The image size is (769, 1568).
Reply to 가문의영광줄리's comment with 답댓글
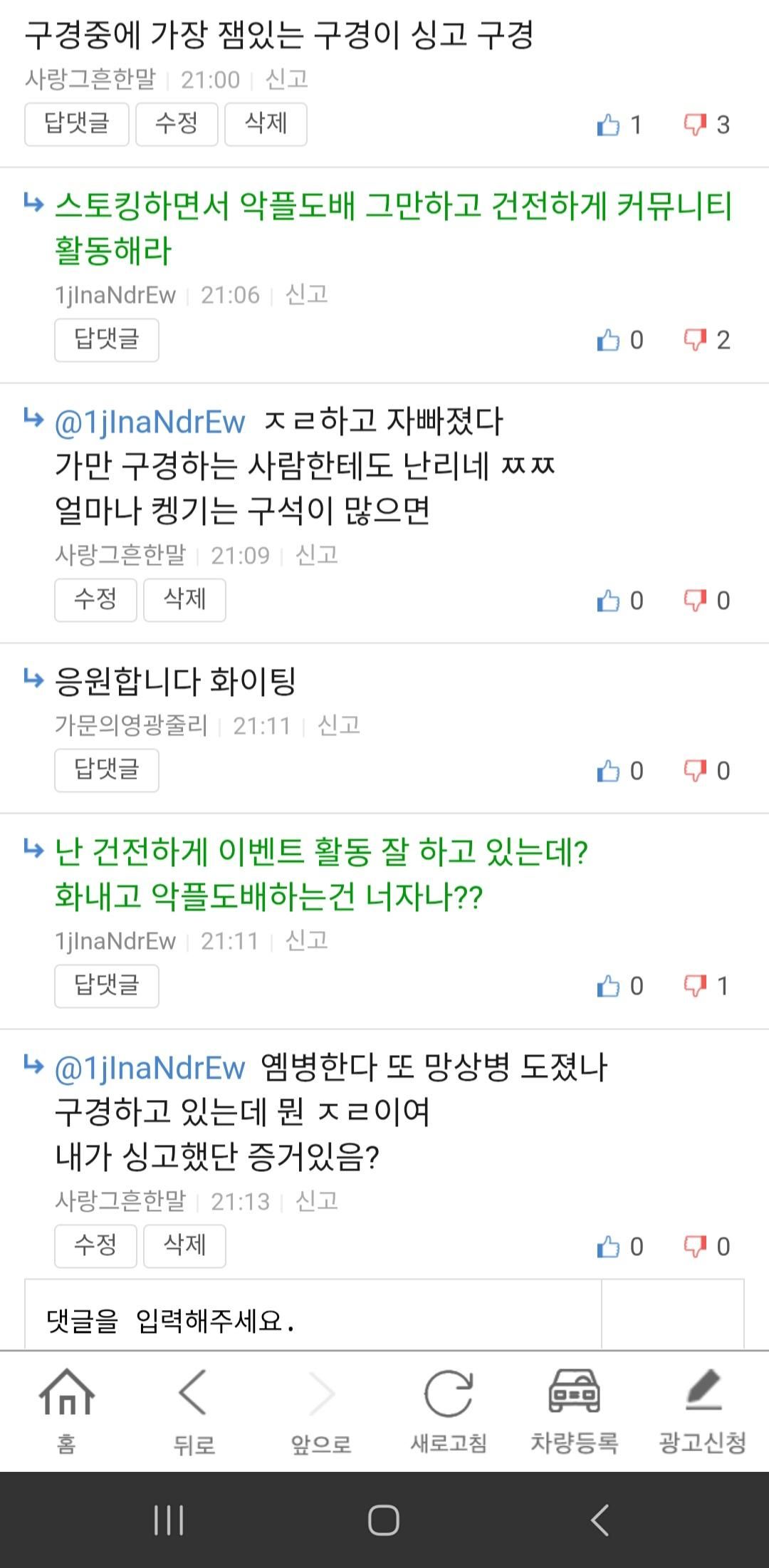pos(106,770)
